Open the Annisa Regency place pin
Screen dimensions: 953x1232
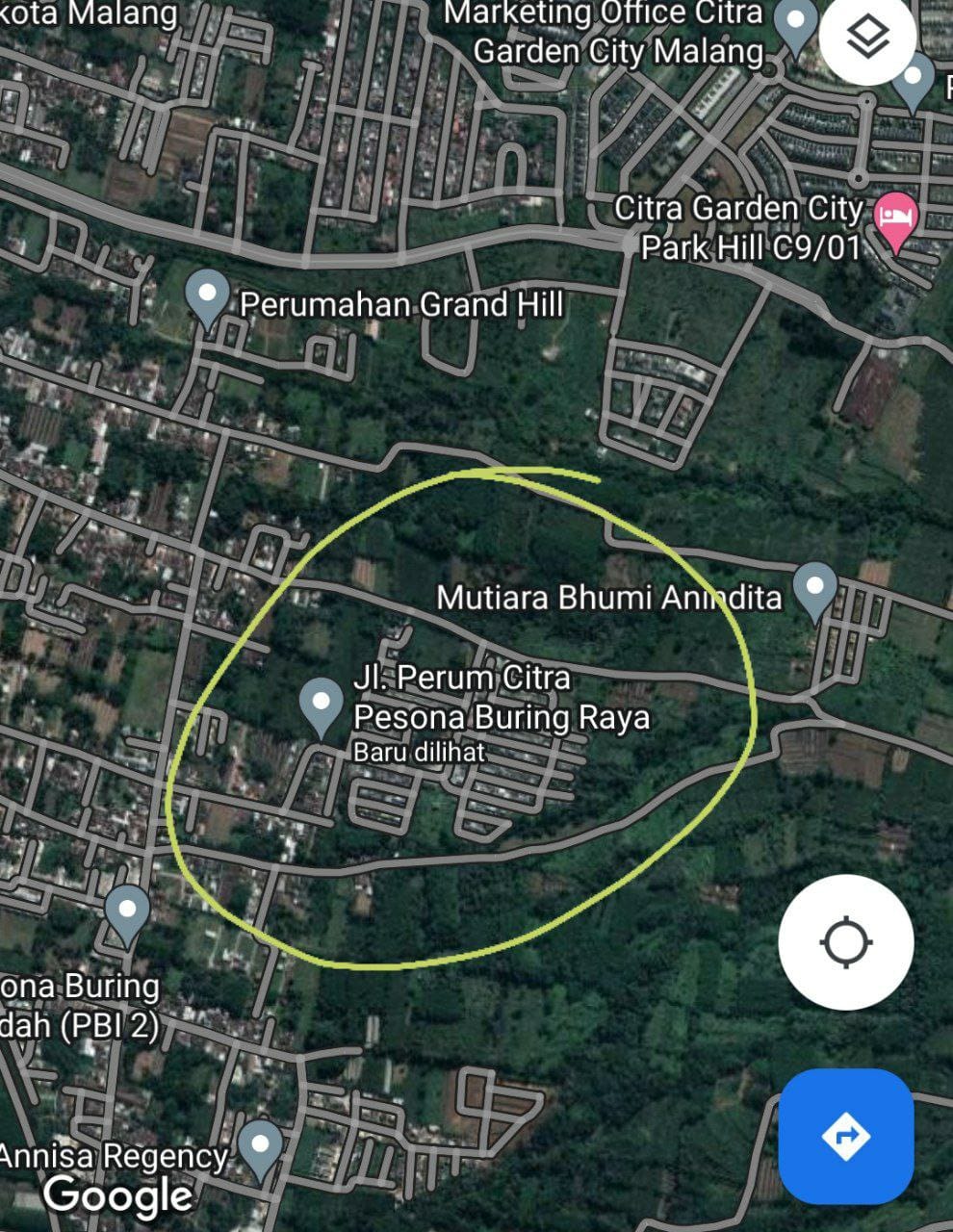click(x=260, y=1147)
